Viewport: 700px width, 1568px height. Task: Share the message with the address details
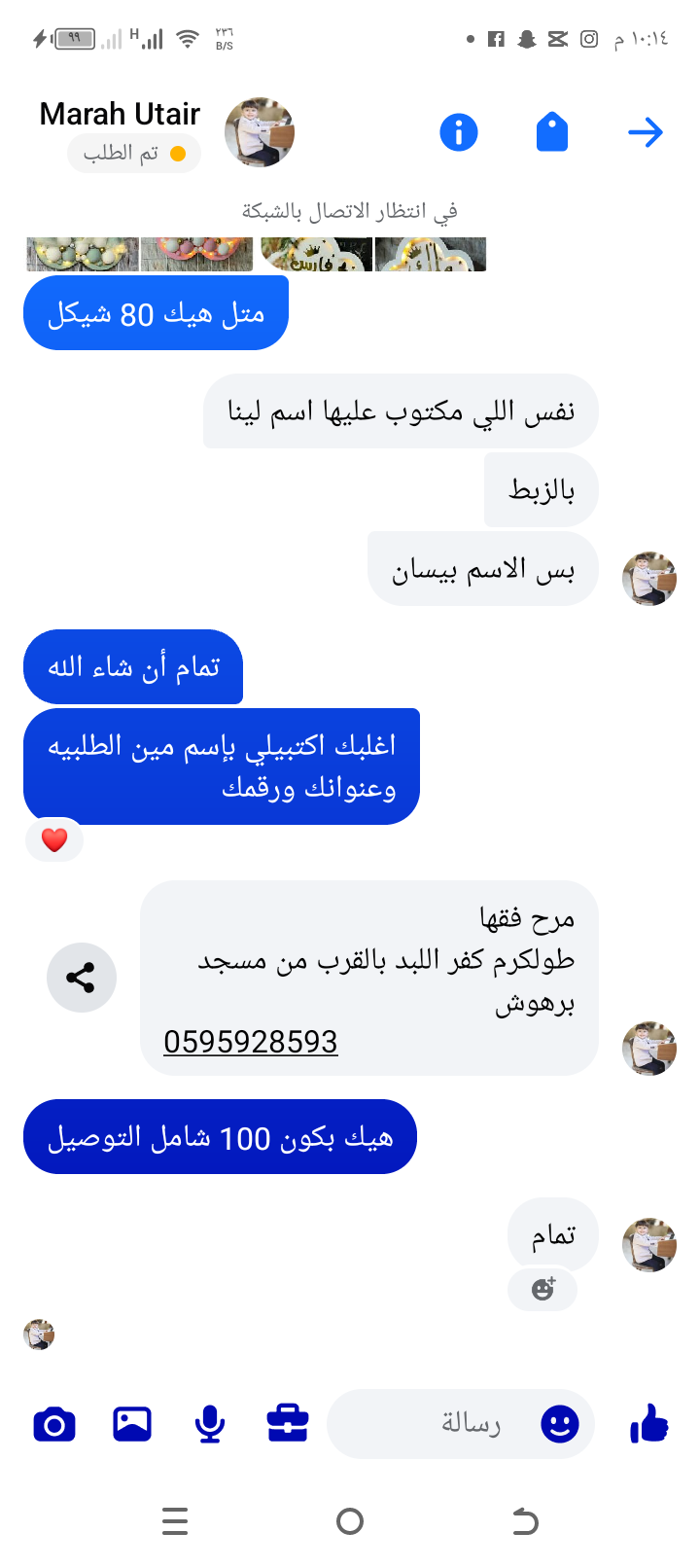82,978
